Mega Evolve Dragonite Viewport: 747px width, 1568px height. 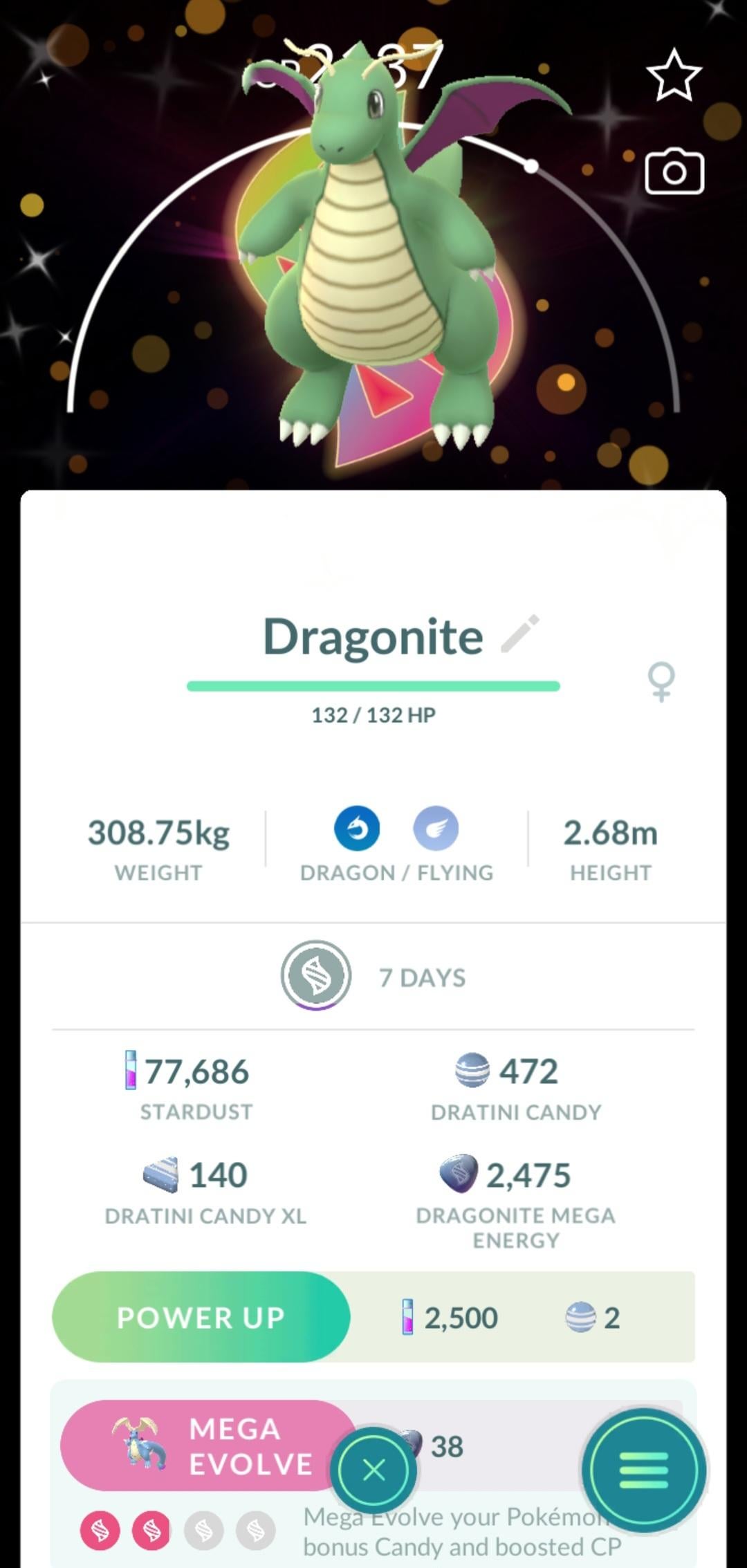pos(207,1446)
